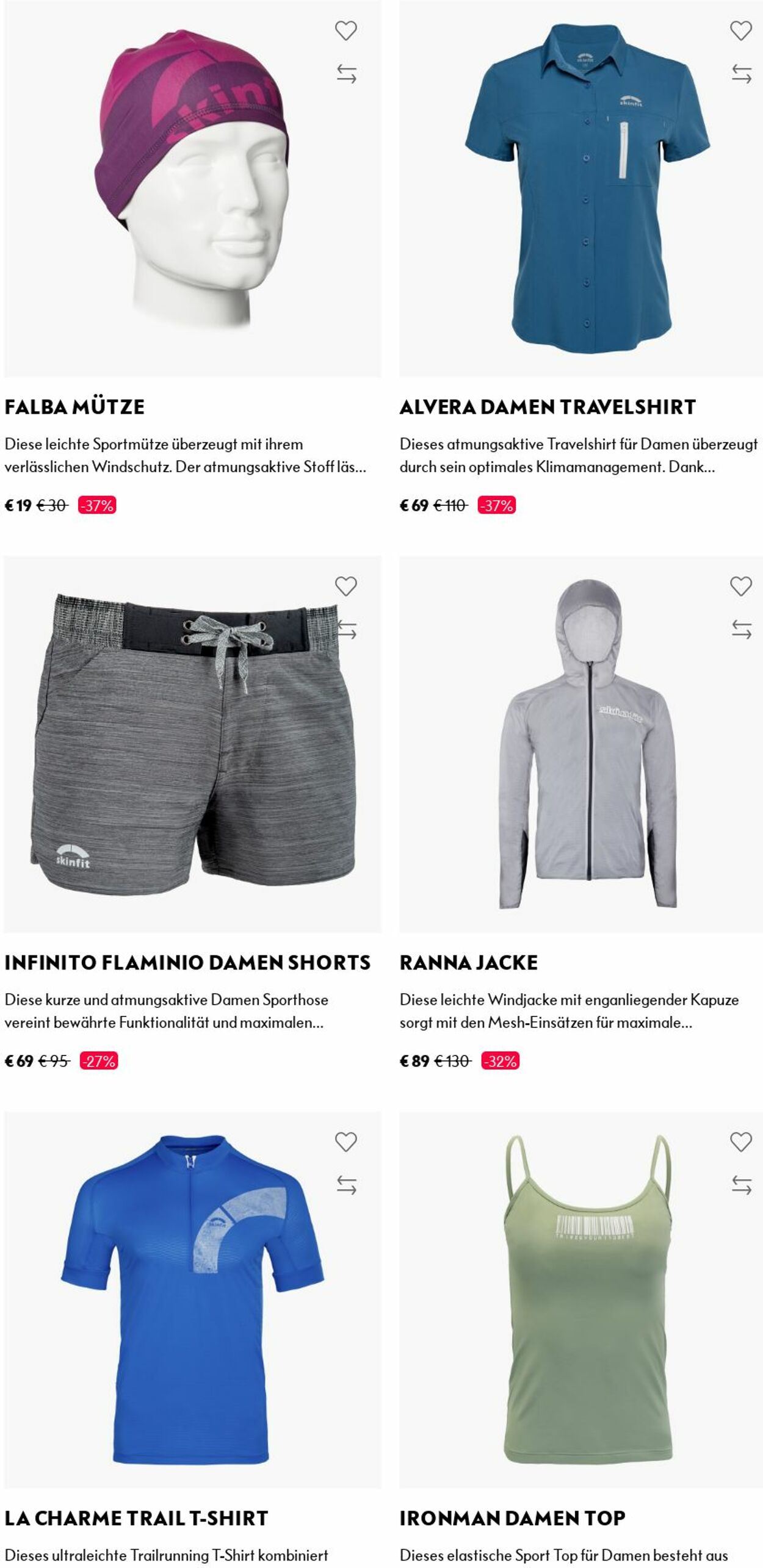The image size is (763, 1568).
Task: Favorite the Infinito Flaminio Damen Shorts
Action: 345,586
